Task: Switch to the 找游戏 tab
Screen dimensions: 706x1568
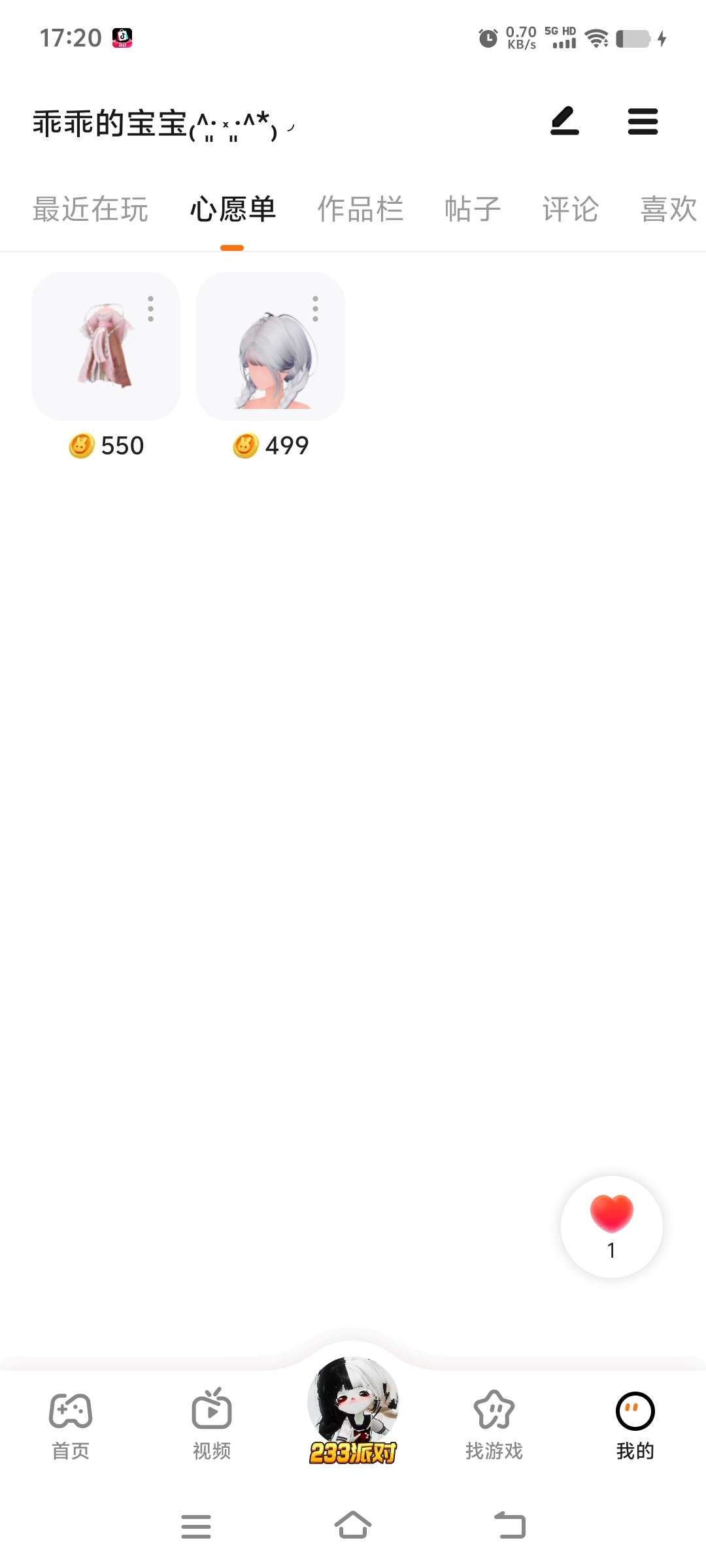Action: pyautogui.click(x=494, y=1424)
